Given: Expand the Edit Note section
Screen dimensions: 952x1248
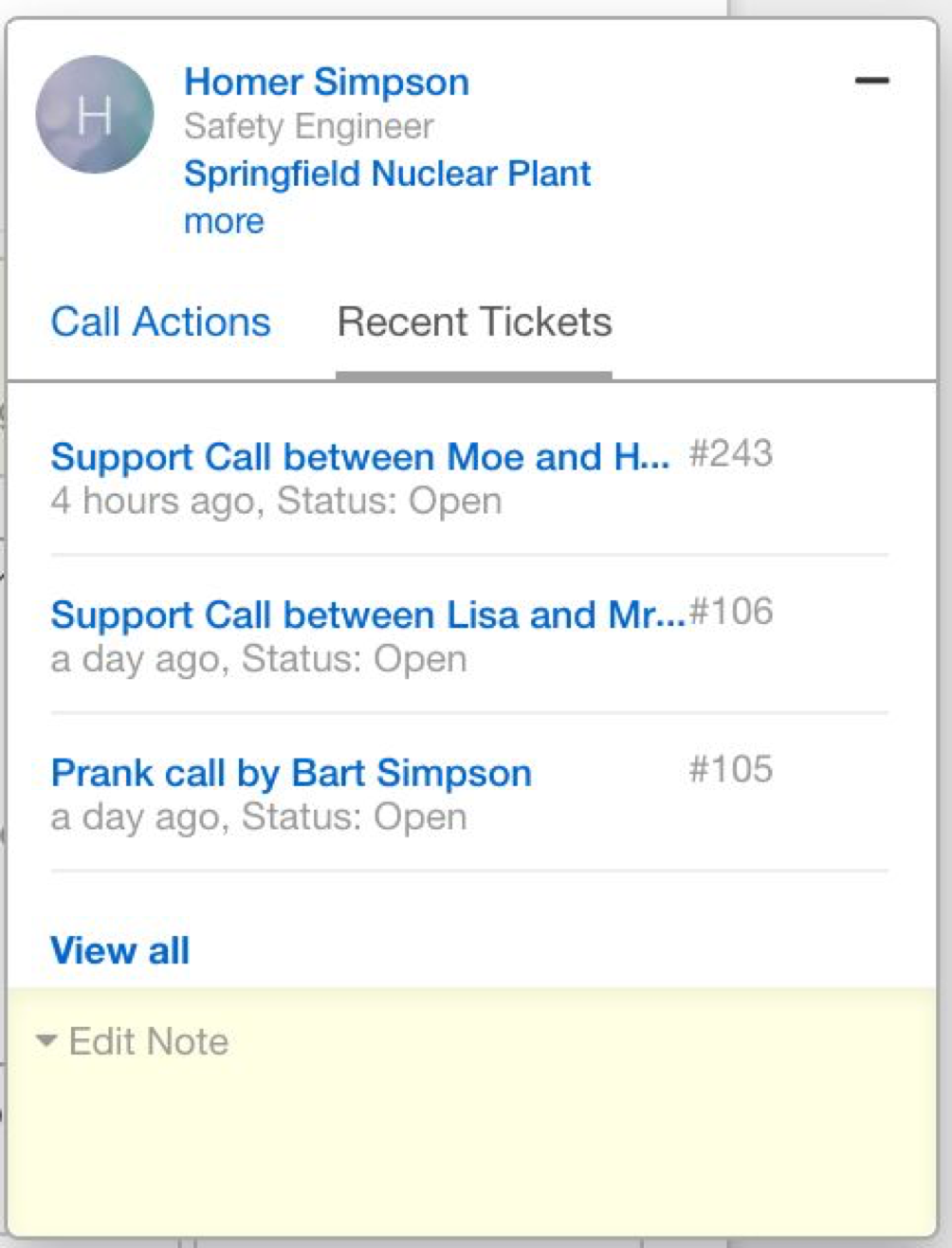Looking at the screenshot, I should [x=133, y=1041].
